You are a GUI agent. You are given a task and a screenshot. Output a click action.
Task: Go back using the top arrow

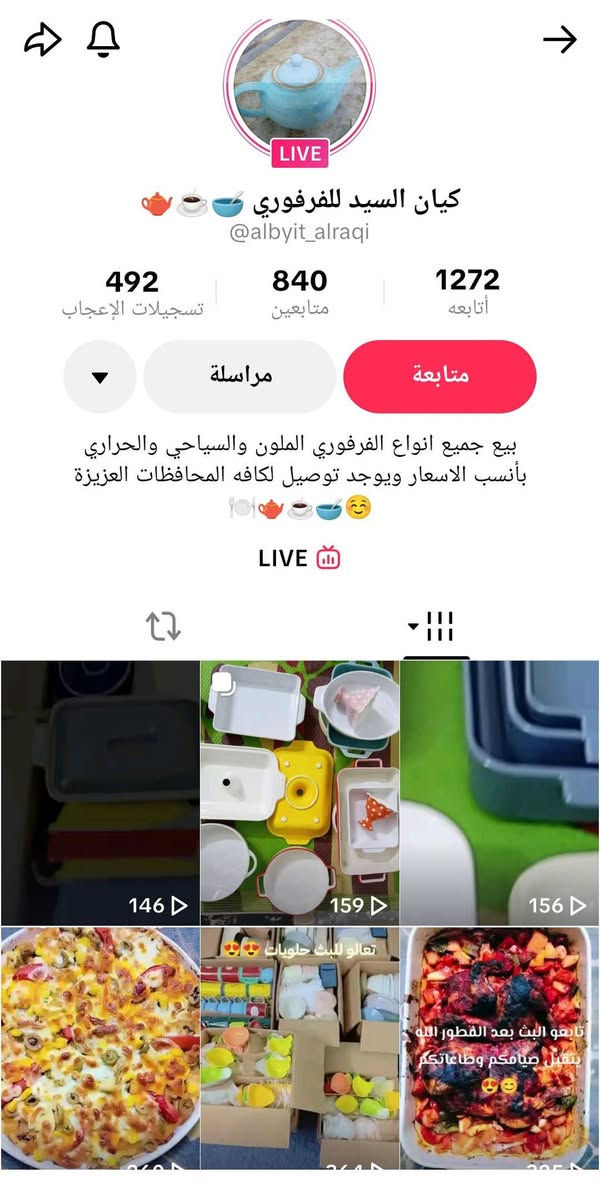[560, 40]
